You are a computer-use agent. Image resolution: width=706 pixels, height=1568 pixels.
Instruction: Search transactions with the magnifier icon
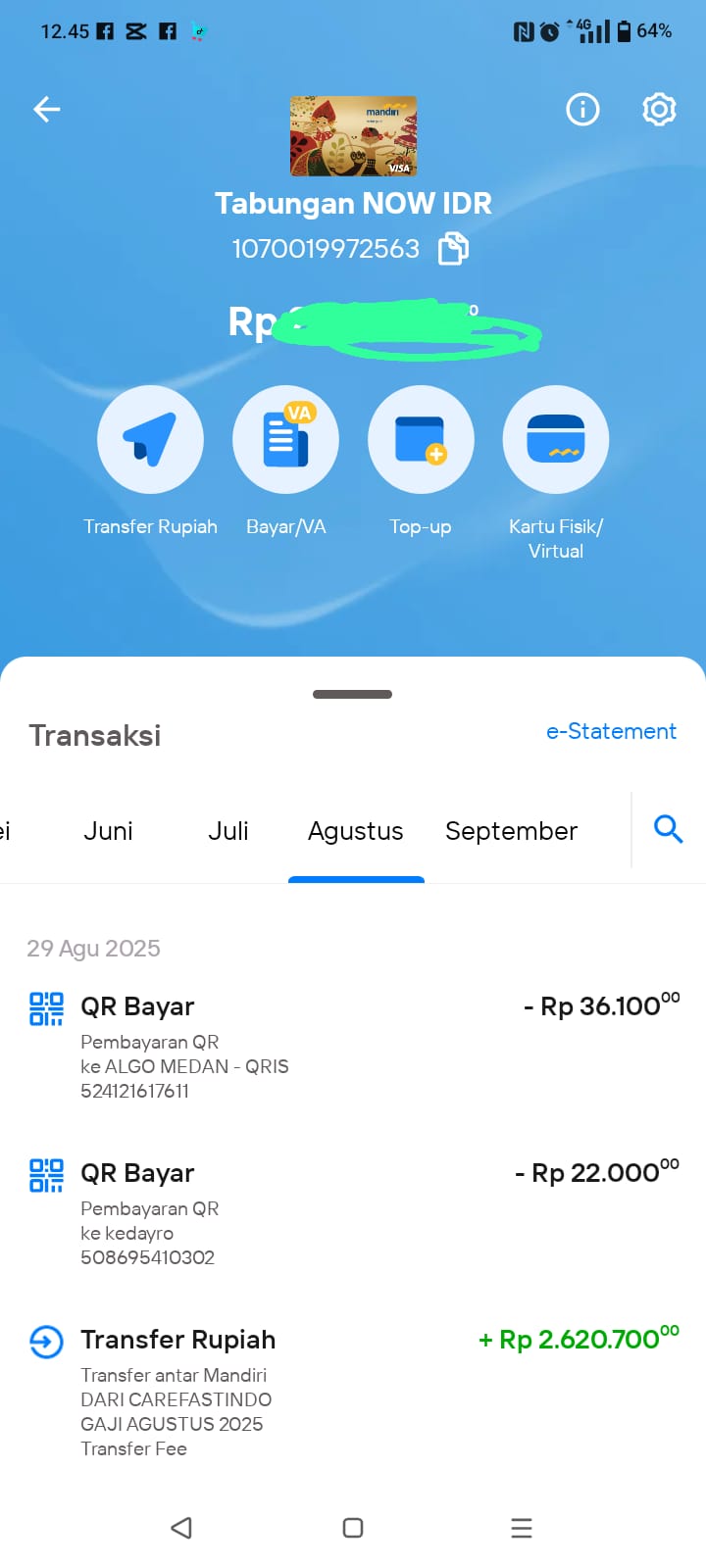[668, 829]
